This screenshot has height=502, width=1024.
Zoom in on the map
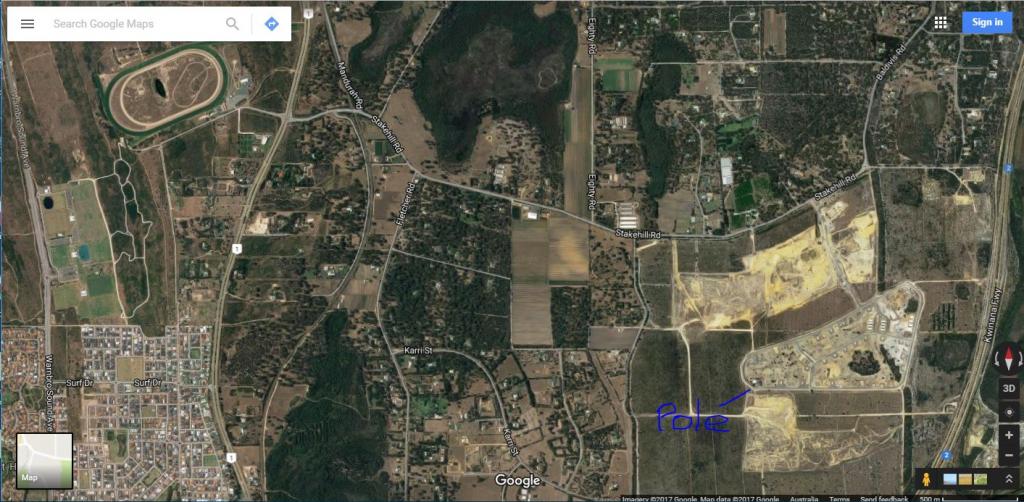[x=1009, y=435]
